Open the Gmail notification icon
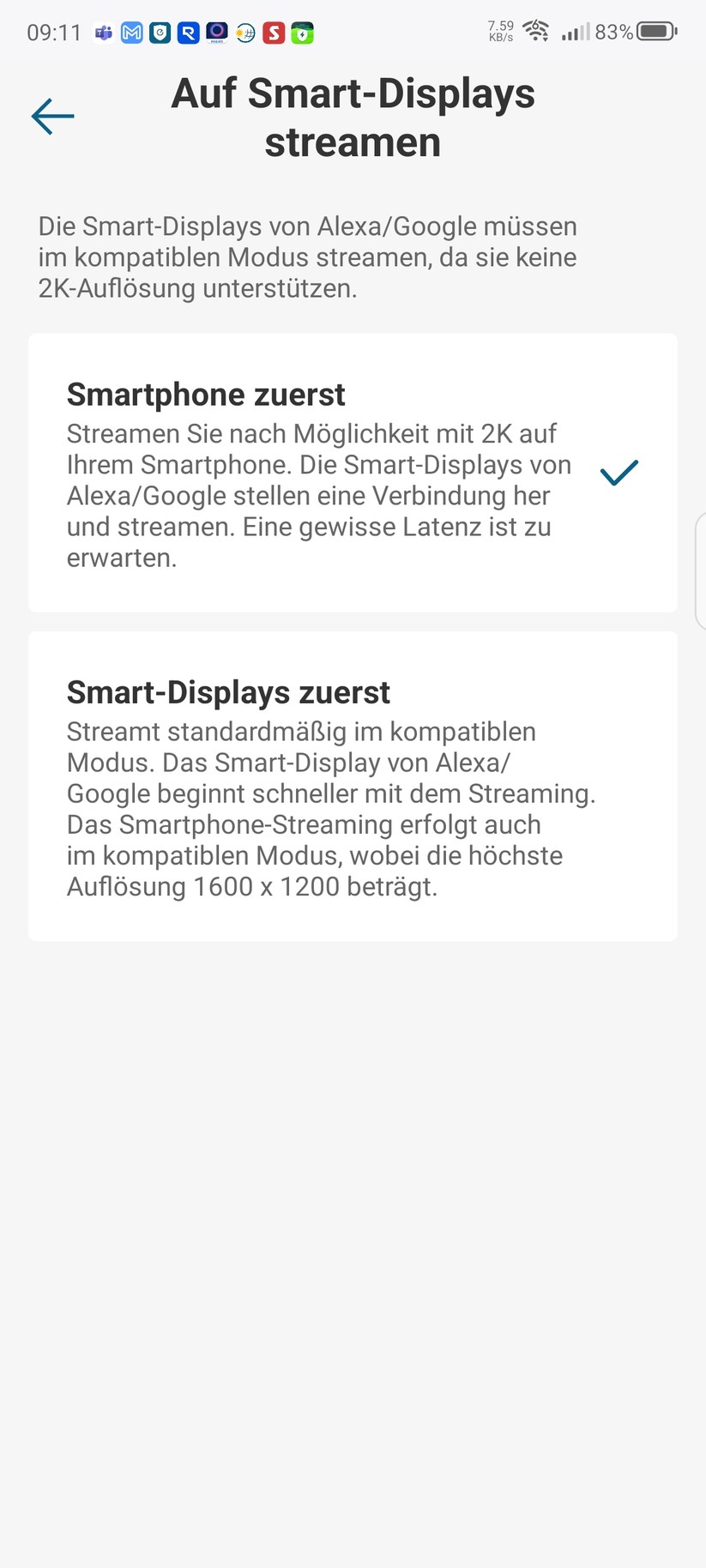Image resolution: width=706 pixels, height=1568 pixels. 131,32
